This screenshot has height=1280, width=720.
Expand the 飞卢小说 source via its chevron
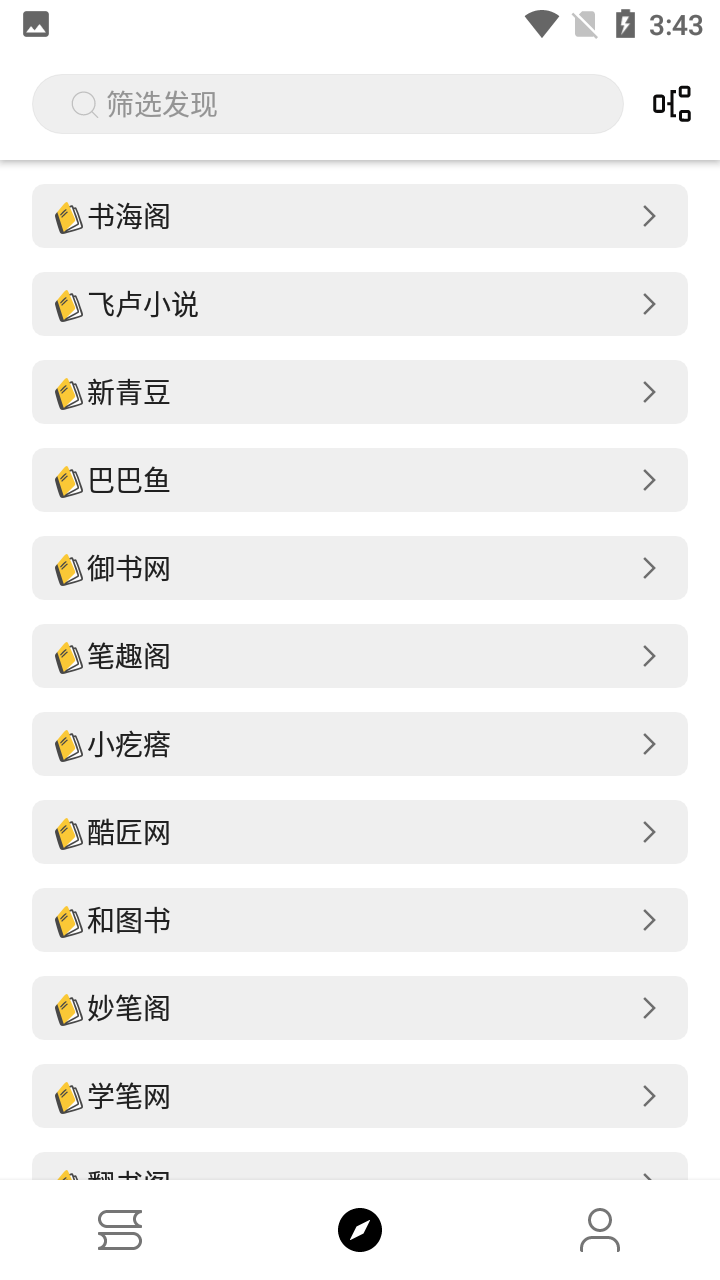click(x=648, y=304)
